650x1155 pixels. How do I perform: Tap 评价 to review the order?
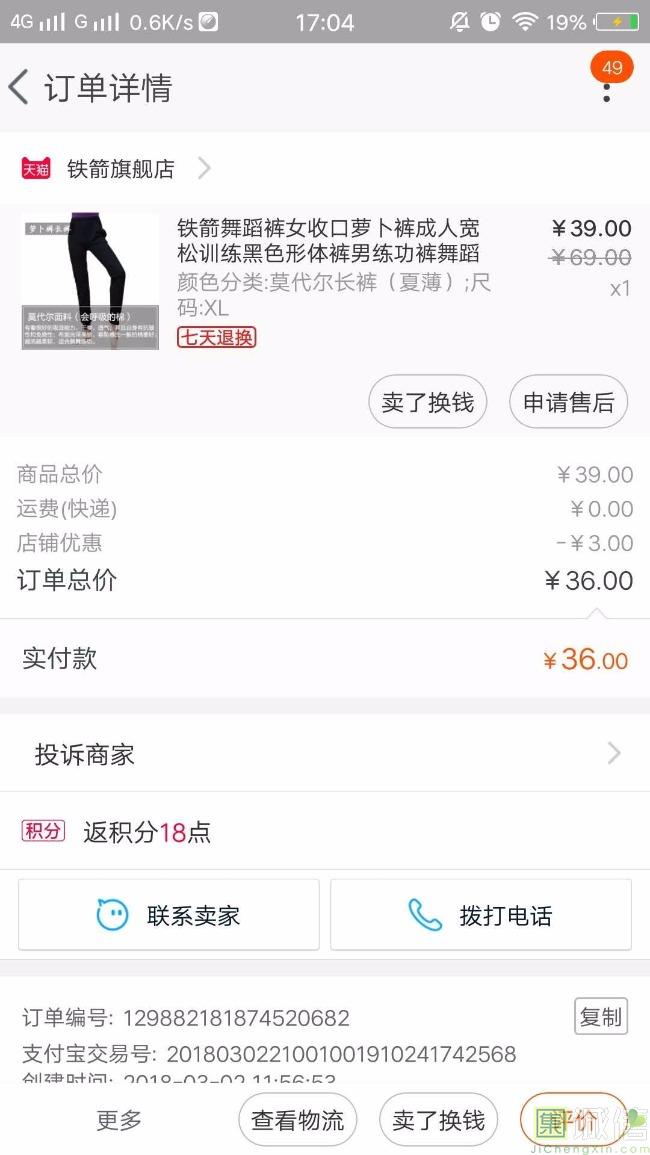(574, 1120)
